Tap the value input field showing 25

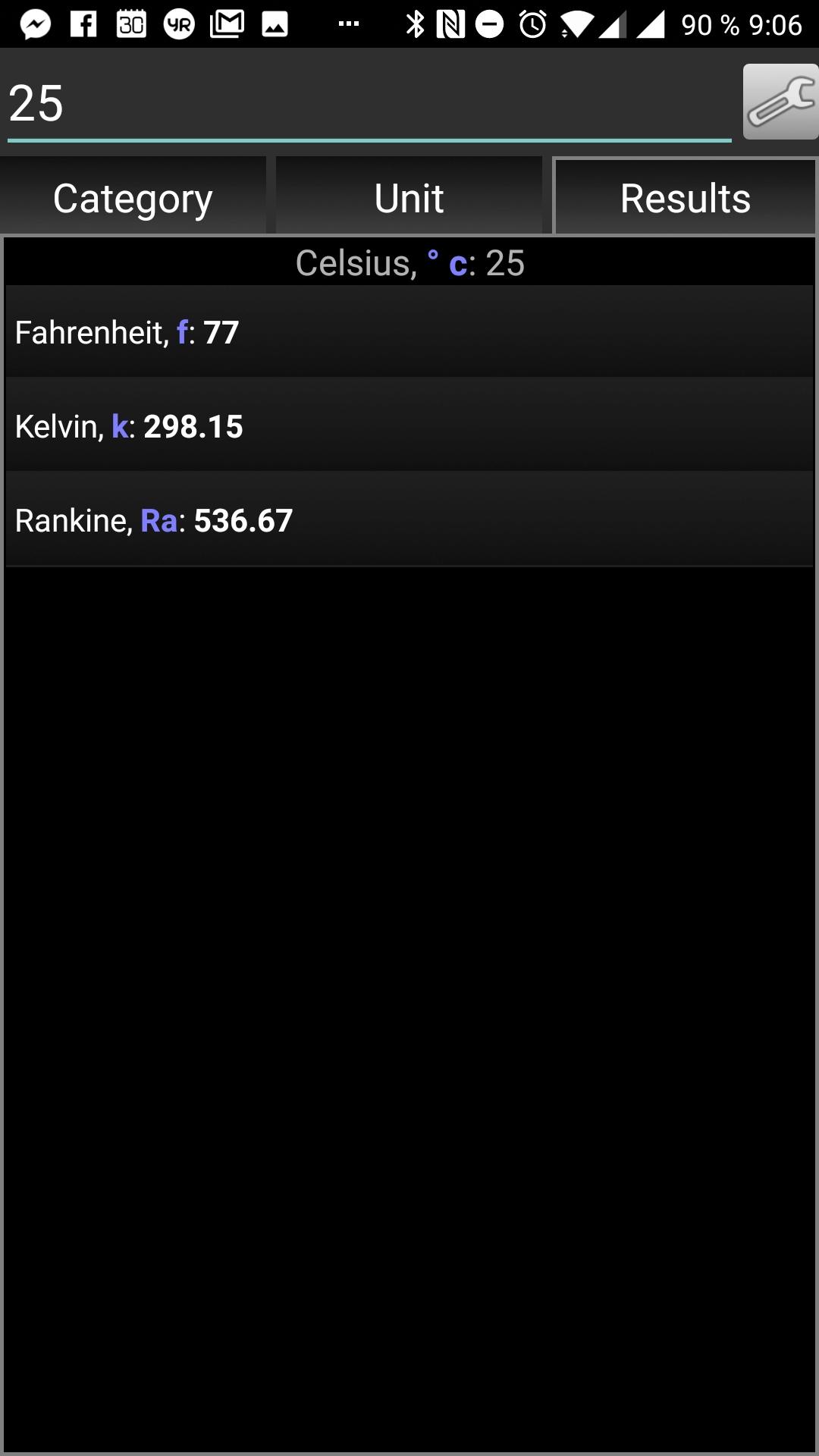coord(369,102)
